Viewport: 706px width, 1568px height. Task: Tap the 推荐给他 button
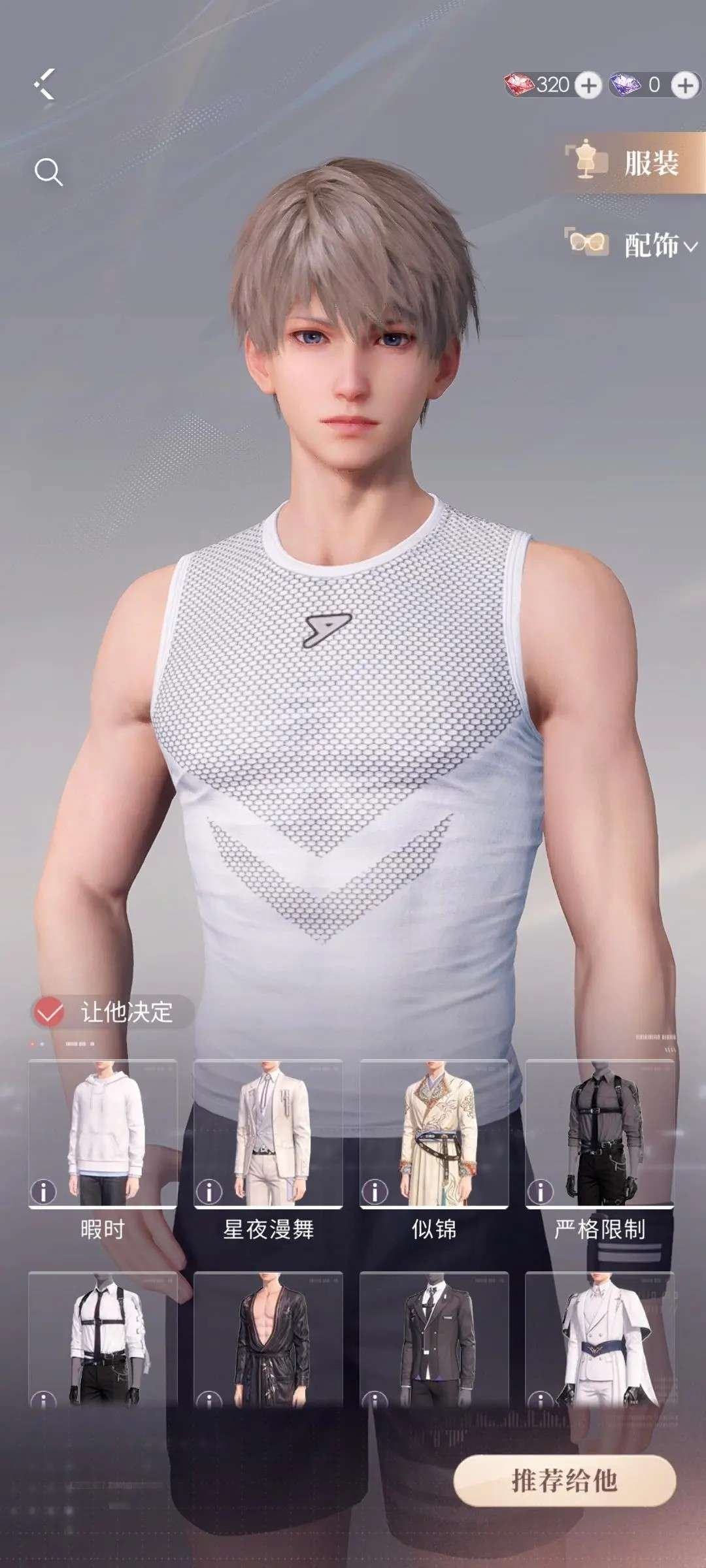[x=564, y=1480]
